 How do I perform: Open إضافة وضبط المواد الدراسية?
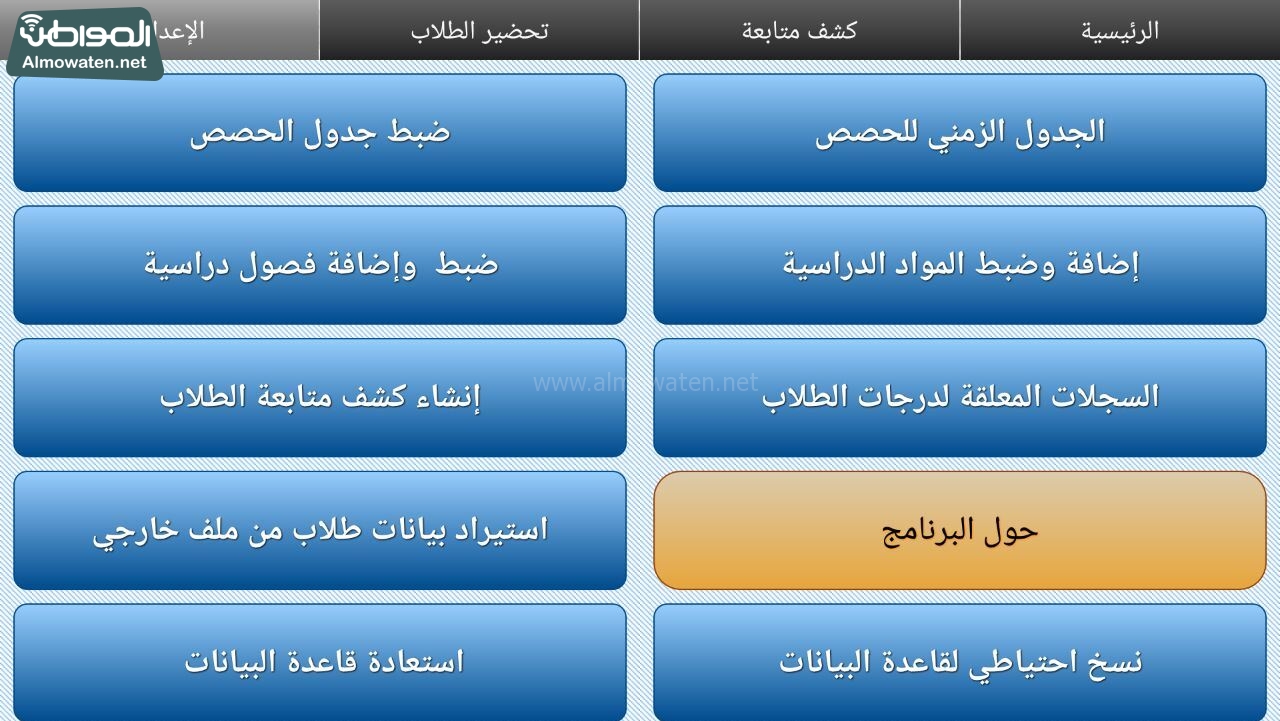pyautogui.click(x=959, y=265)
